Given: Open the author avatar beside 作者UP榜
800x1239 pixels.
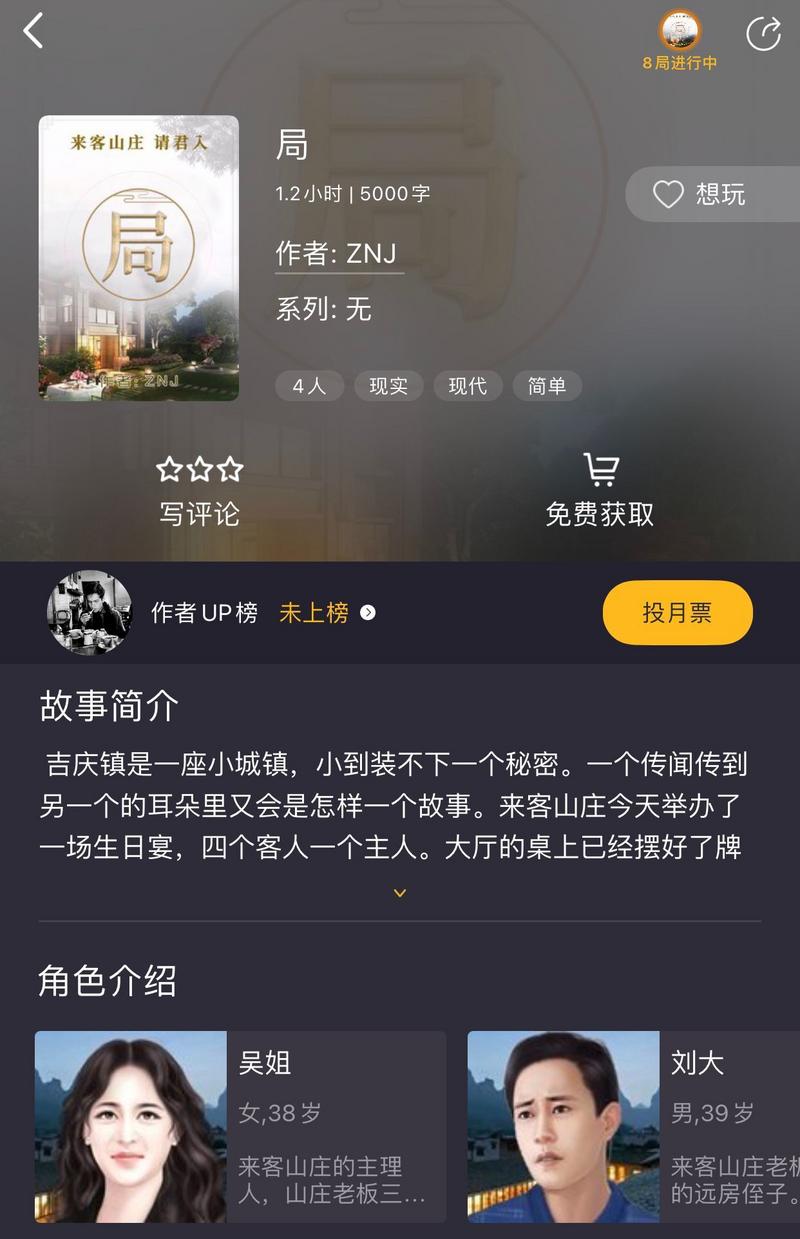Looking at the screenshot, I should [89, 612].
